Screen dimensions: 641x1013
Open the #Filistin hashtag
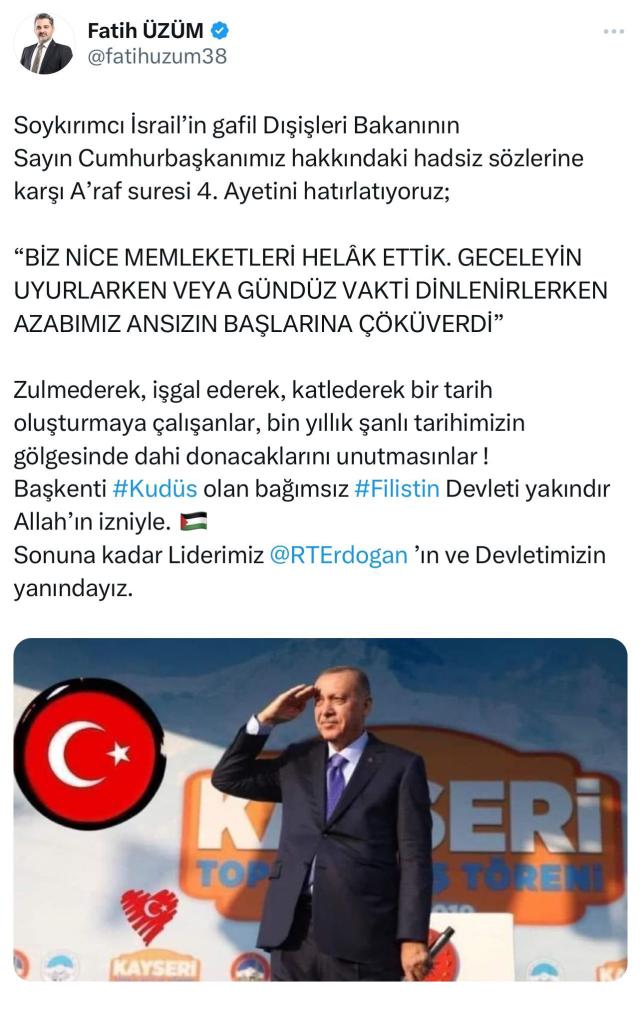coord(397,490)
